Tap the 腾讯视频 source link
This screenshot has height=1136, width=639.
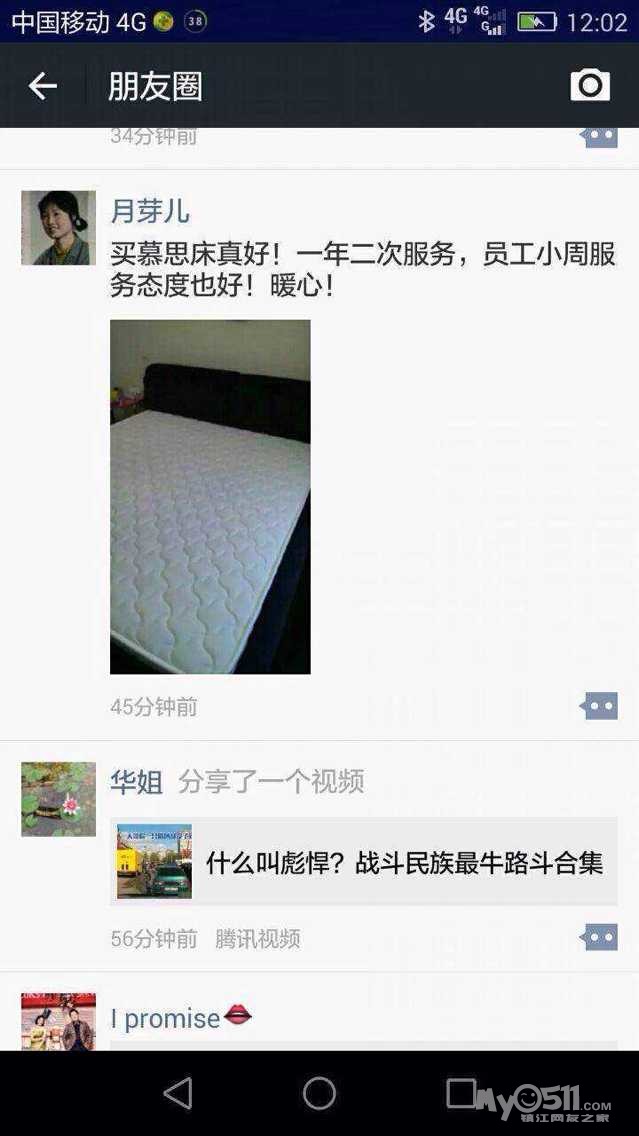click(x=258, y=939)
